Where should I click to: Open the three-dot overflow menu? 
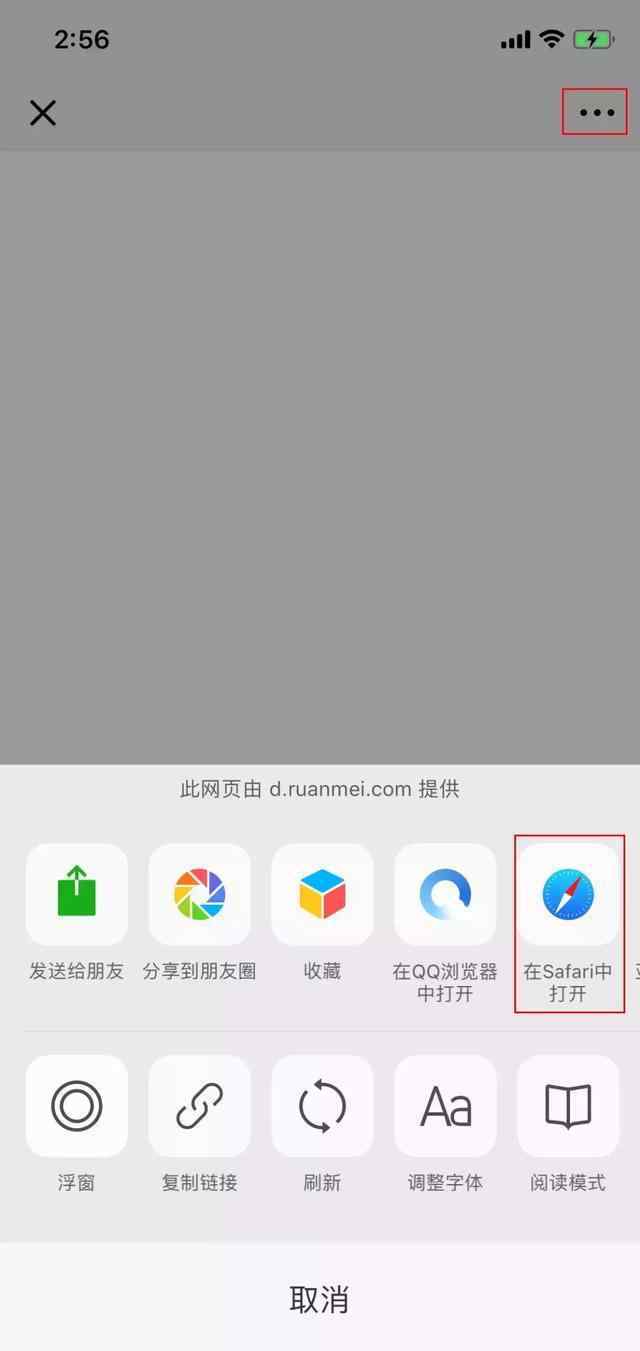(597, 113)
